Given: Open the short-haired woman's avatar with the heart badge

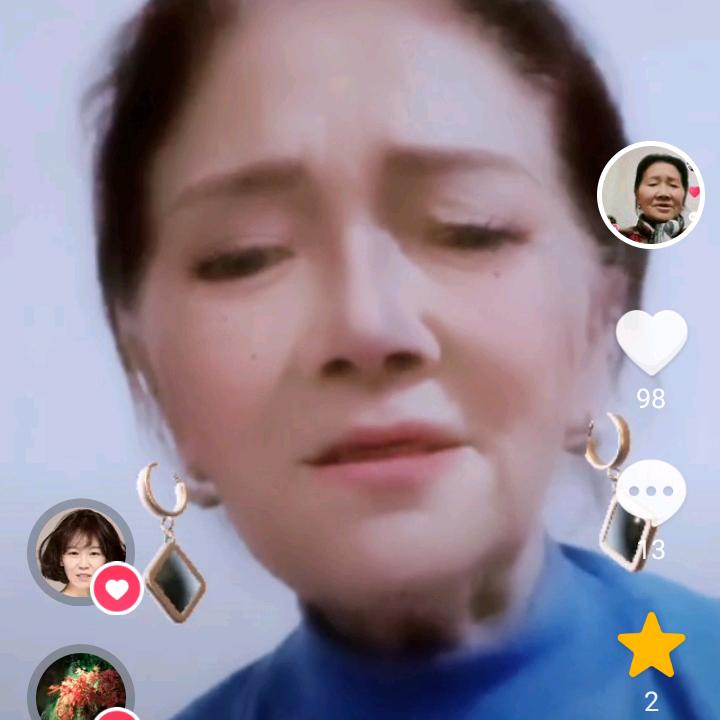Looking at the screenshot, I should pyautogui.click(x=81, y=552).
